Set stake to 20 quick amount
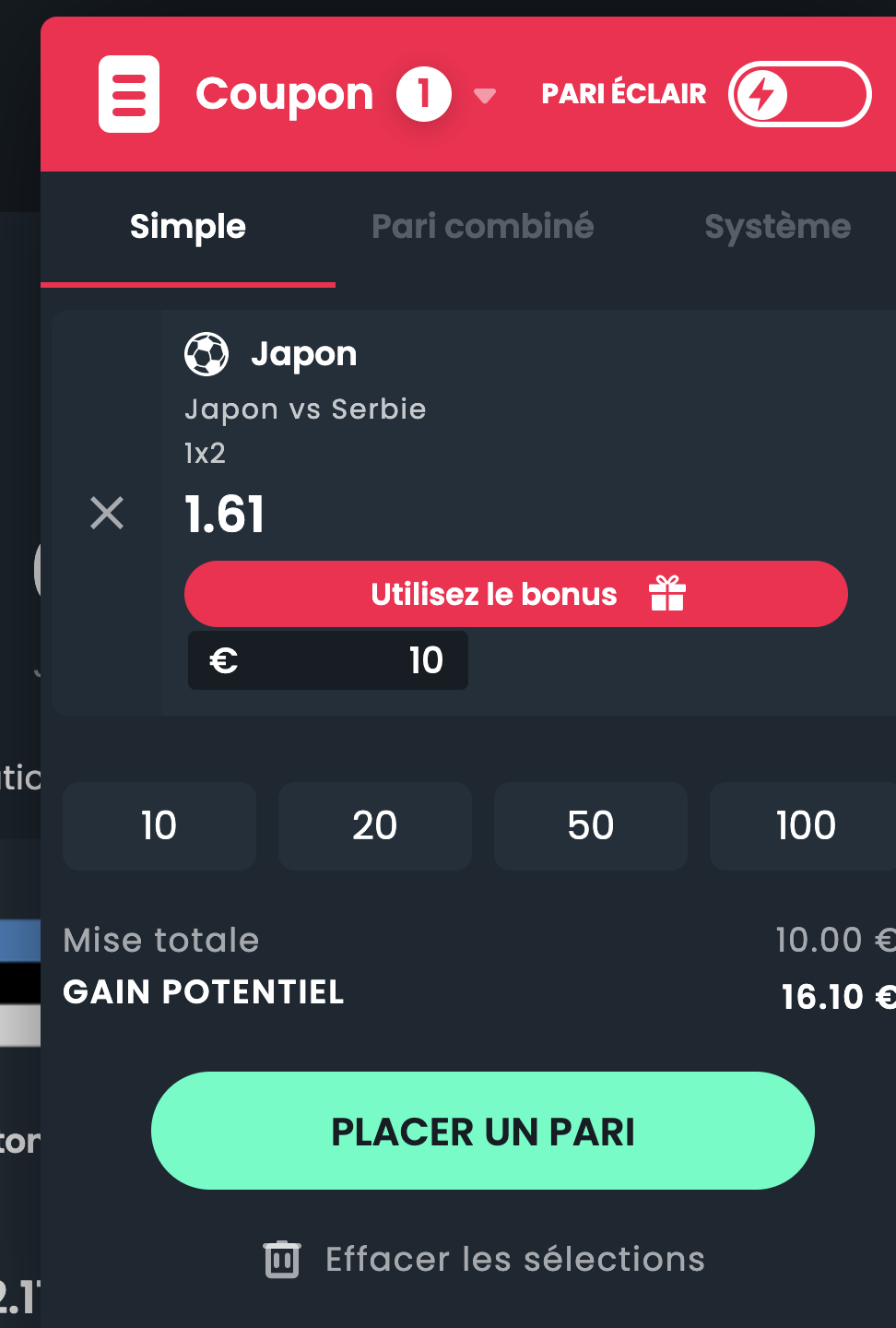The width and height of the screenshot is (896, 1328). [375, 825]
